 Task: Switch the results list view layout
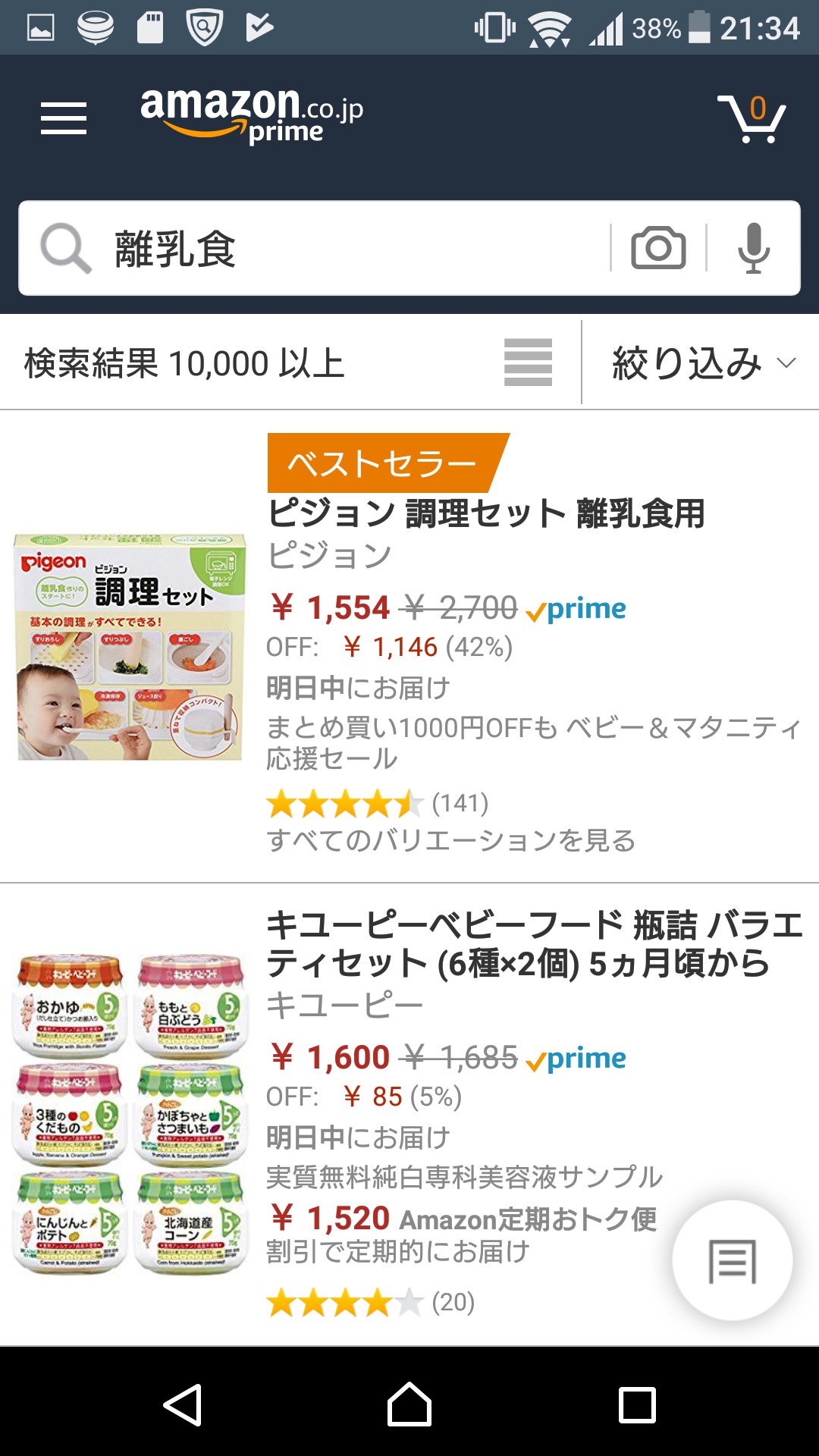pos(529,362)
